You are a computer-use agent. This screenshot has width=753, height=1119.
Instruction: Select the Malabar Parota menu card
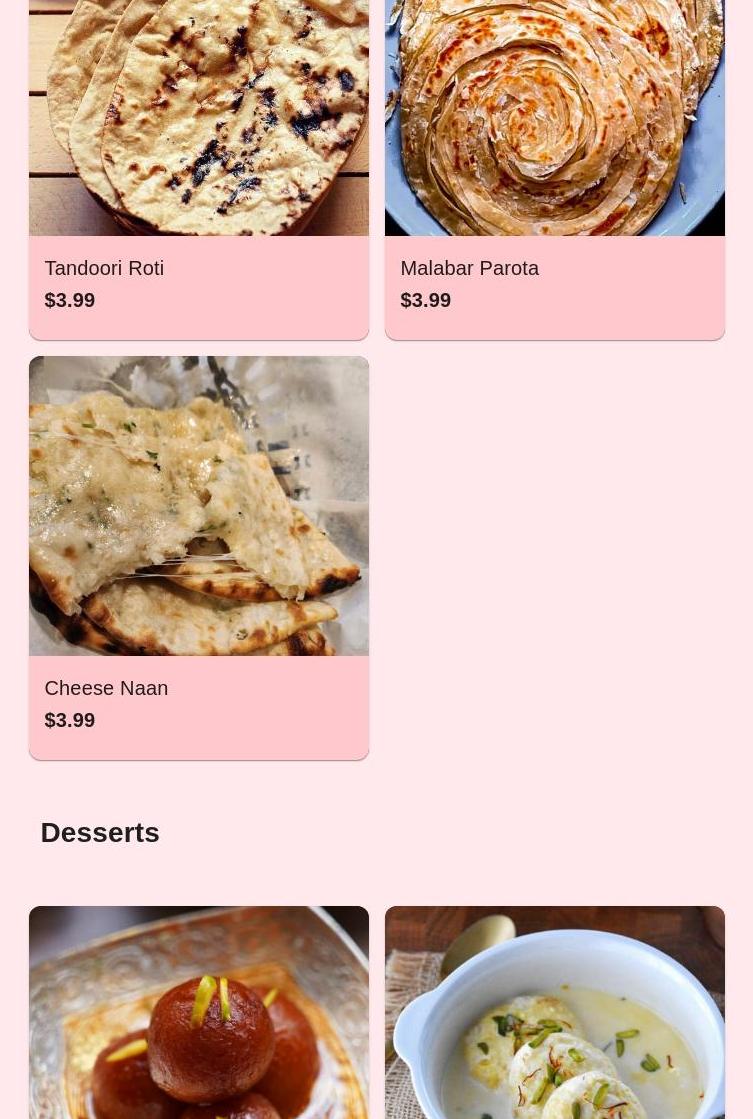pyautogui.click(x=554, y=170)
